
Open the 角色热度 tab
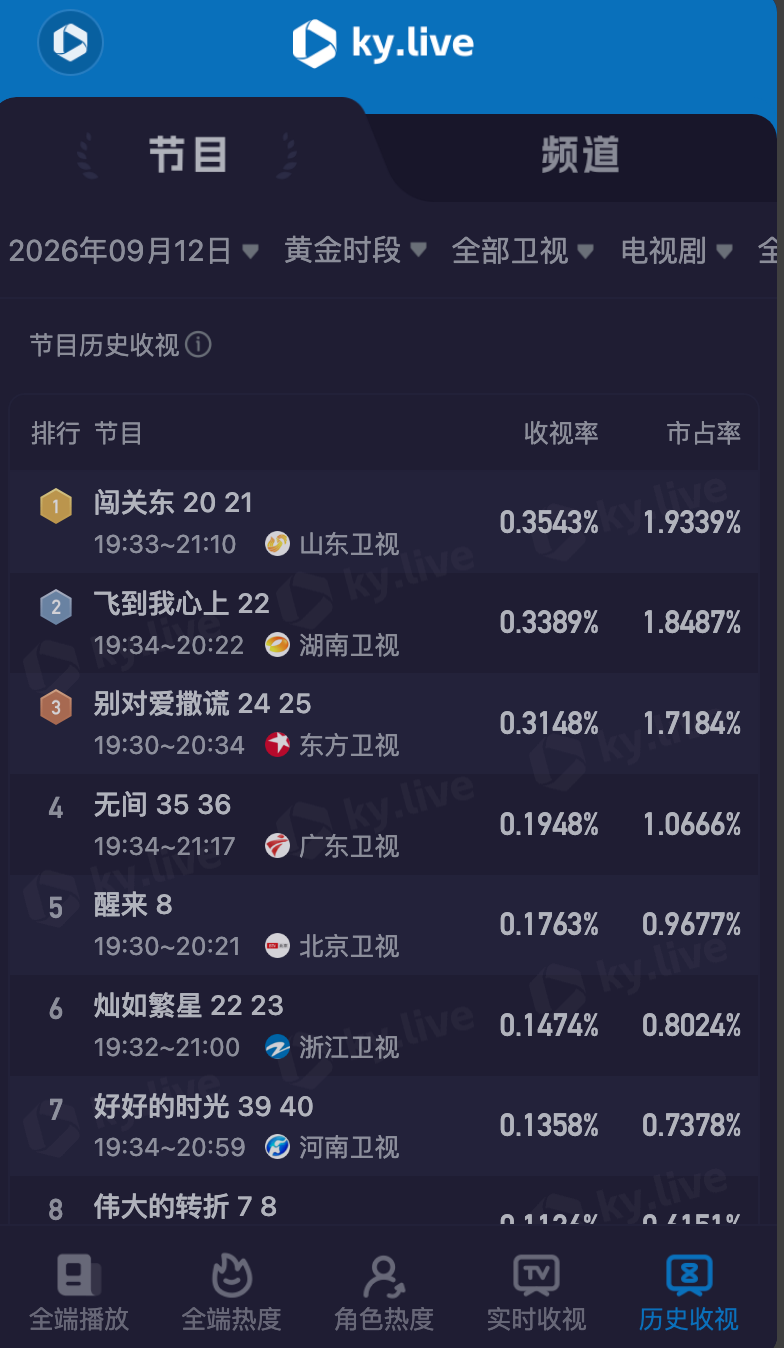tap(384, 1292)
